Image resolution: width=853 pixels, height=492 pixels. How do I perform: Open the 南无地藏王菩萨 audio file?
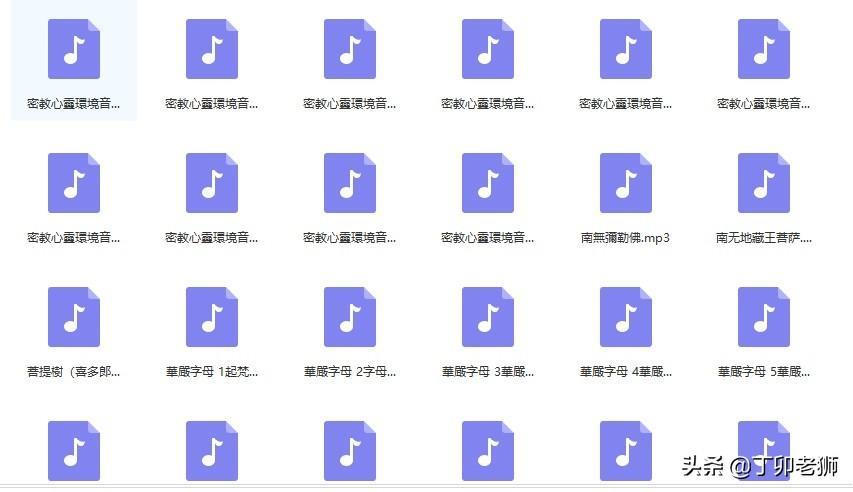763,184
